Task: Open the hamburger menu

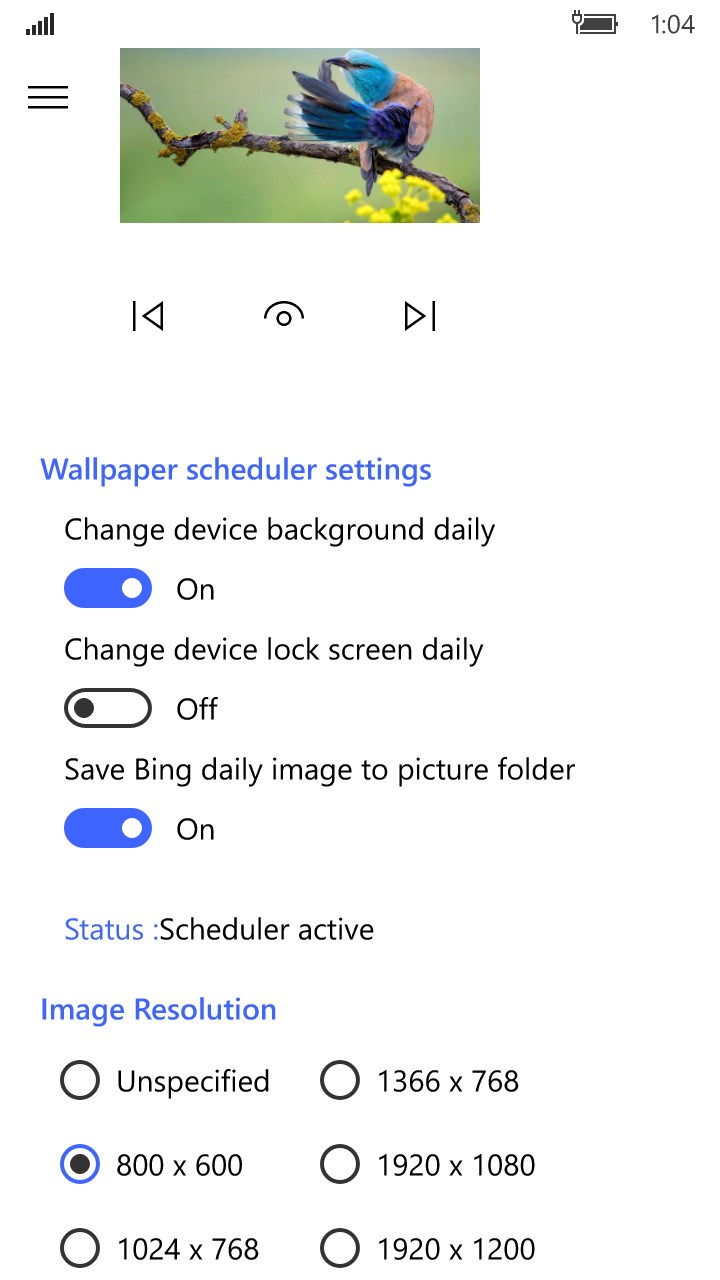Action: [48, 97]
